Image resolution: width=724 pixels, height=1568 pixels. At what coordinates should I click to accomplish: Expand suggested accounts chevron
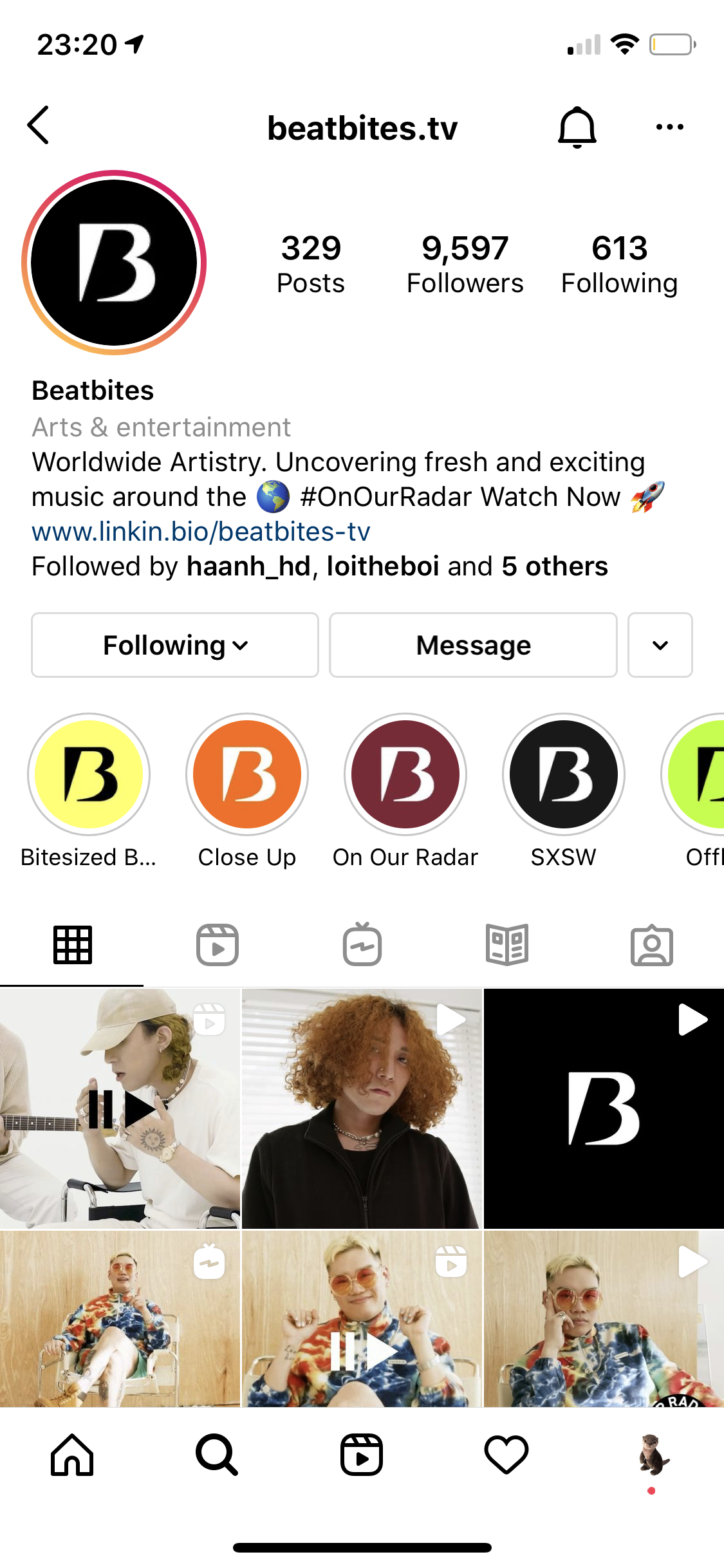click(660, 645)
